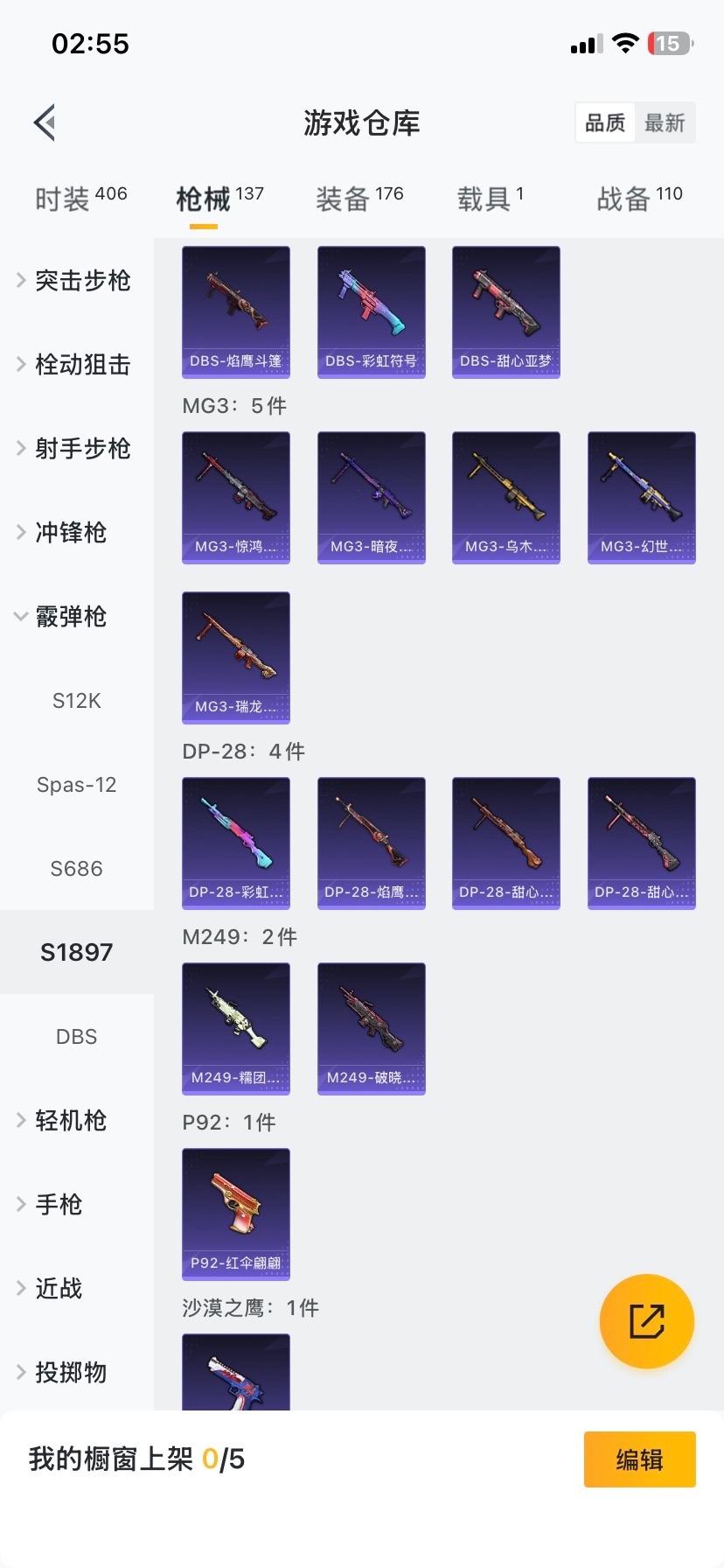Image resolution: width=724 pixels, height=1568 pixels.
Task: Switch to the 时装 tab
Action: (x=80, y=199)
